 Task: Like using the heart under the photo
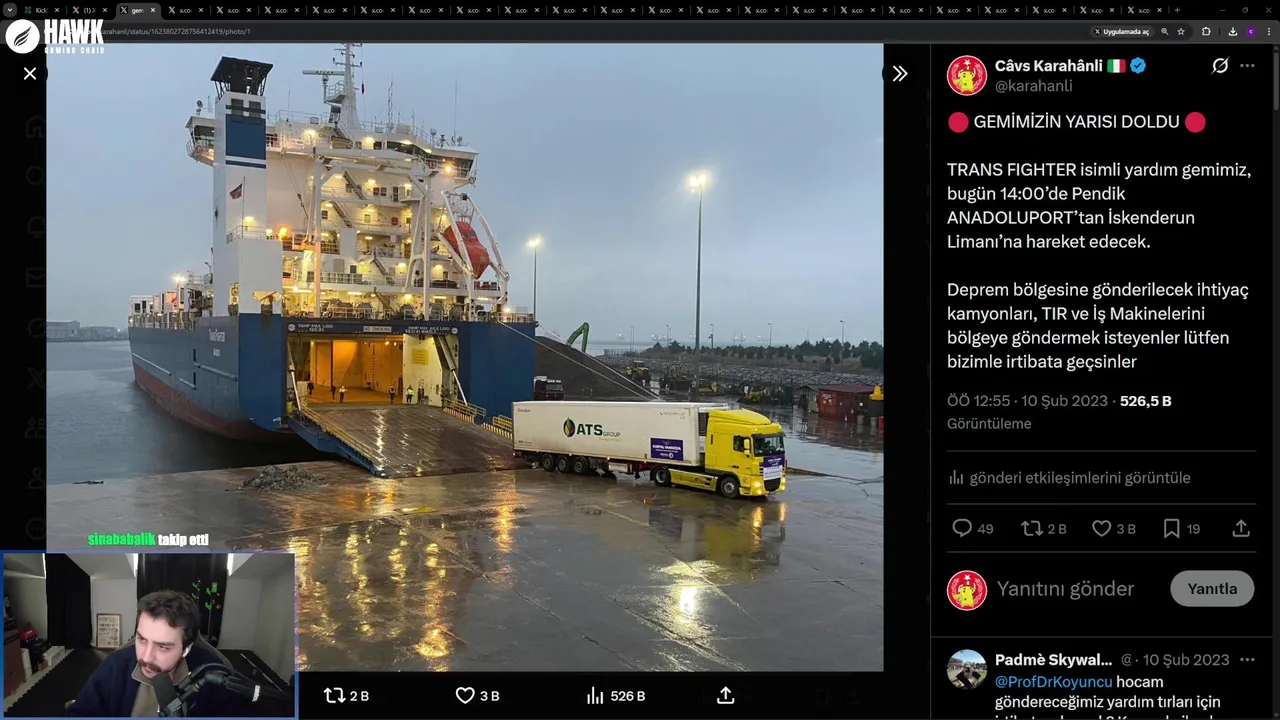tap(465, 695)
